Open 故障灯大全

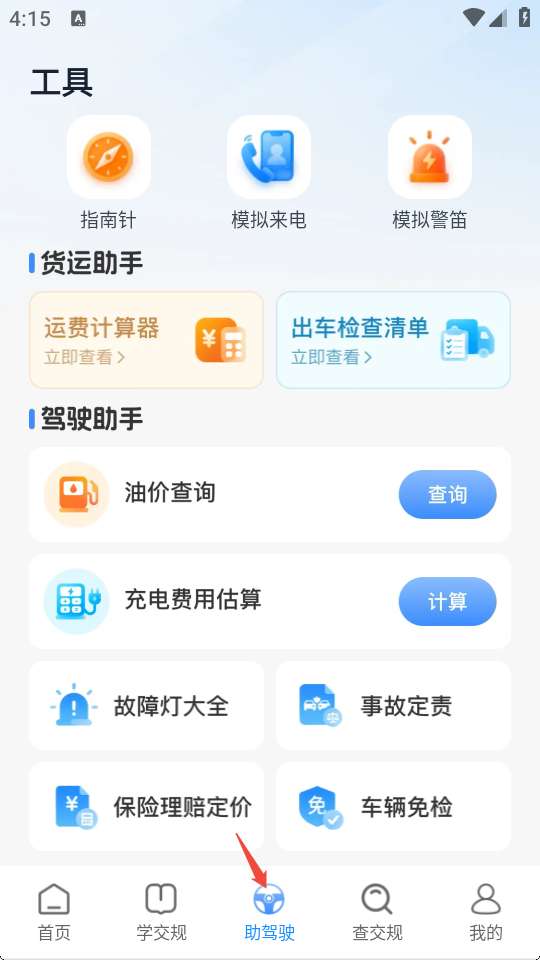[x=146, y=705]
